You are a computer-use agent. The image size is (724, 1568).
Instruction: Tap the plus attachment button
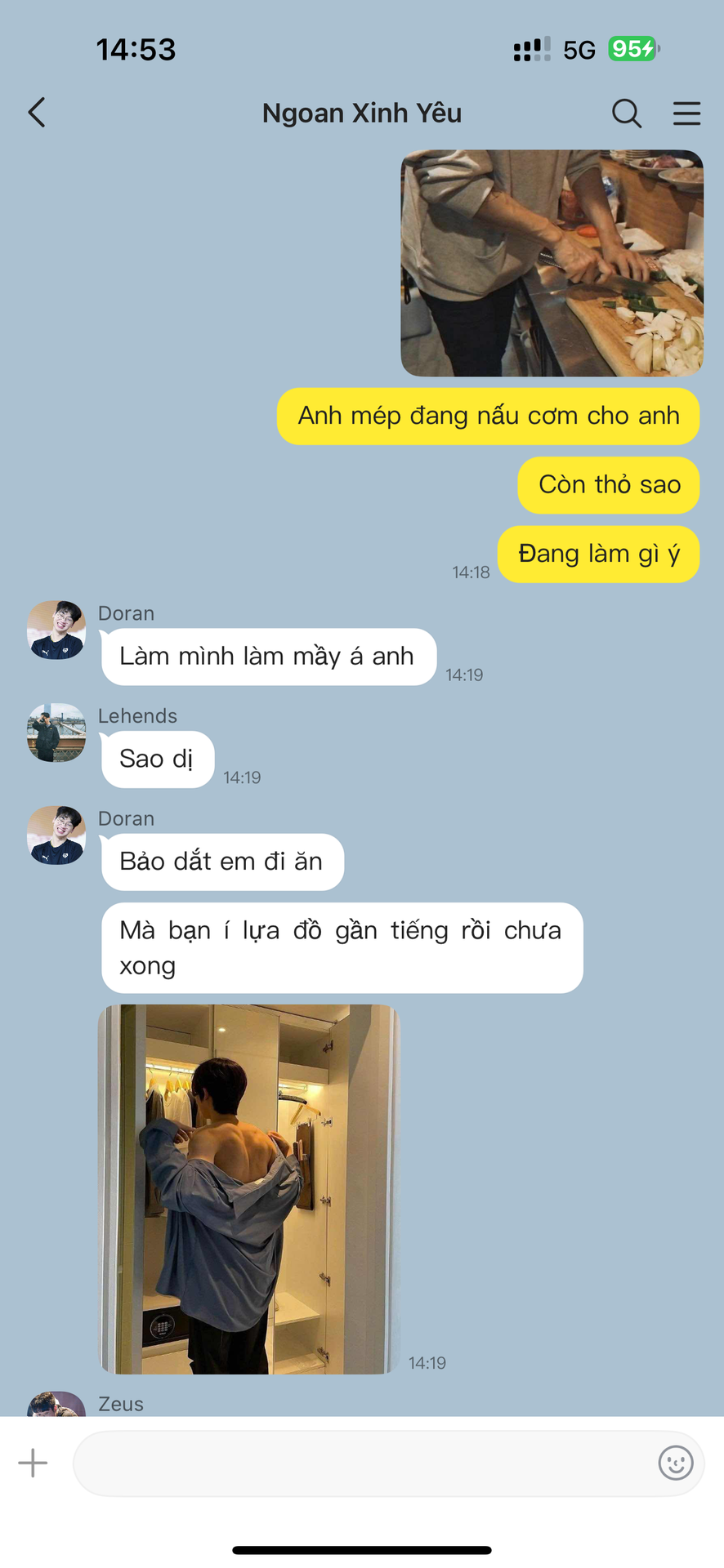coord(33,1463)
